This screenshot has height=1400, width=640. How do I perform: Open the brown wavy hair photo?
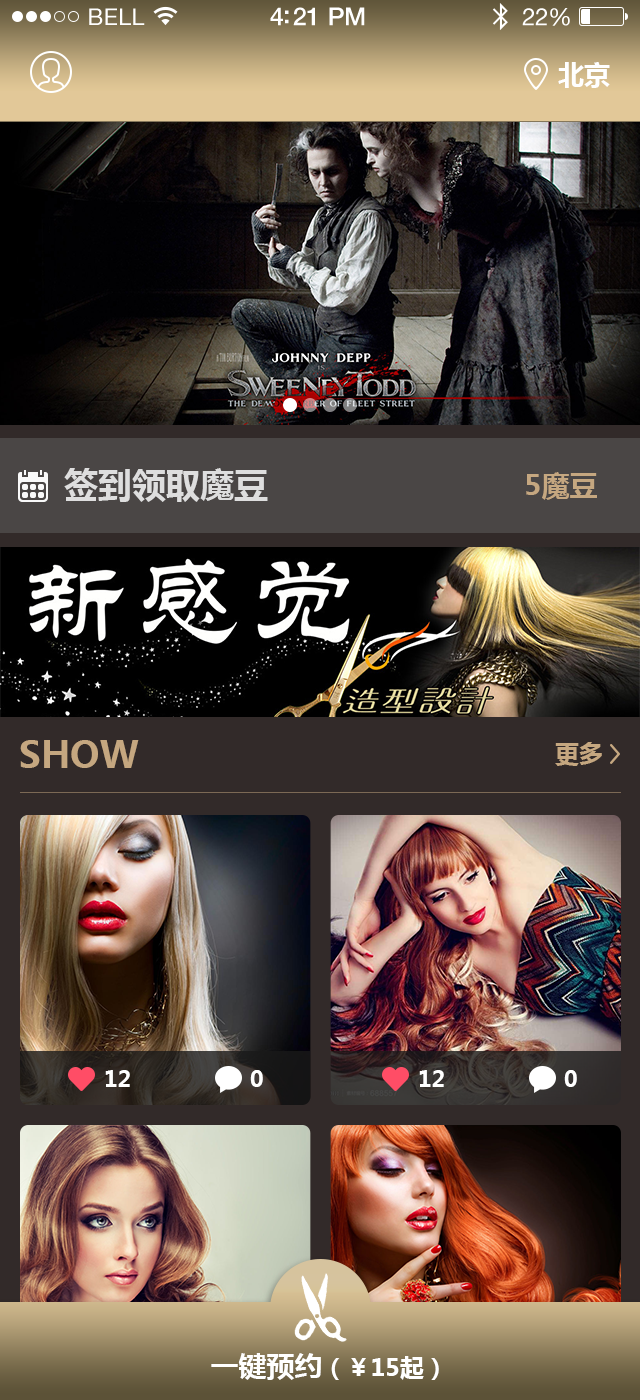pos(165,1212)
